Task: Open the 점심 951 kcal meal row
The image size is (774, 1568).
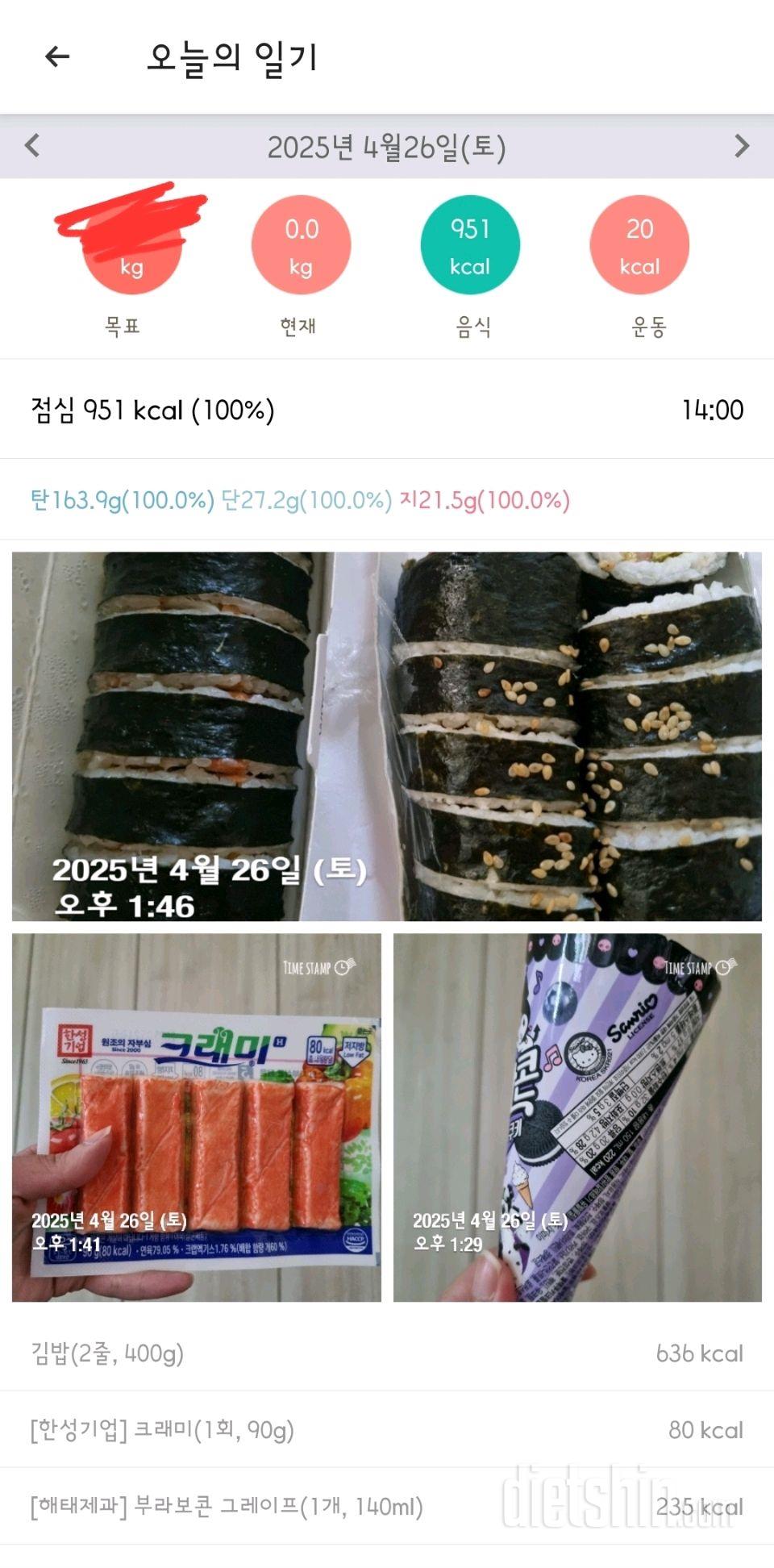Action: click(x=387, y=410)
